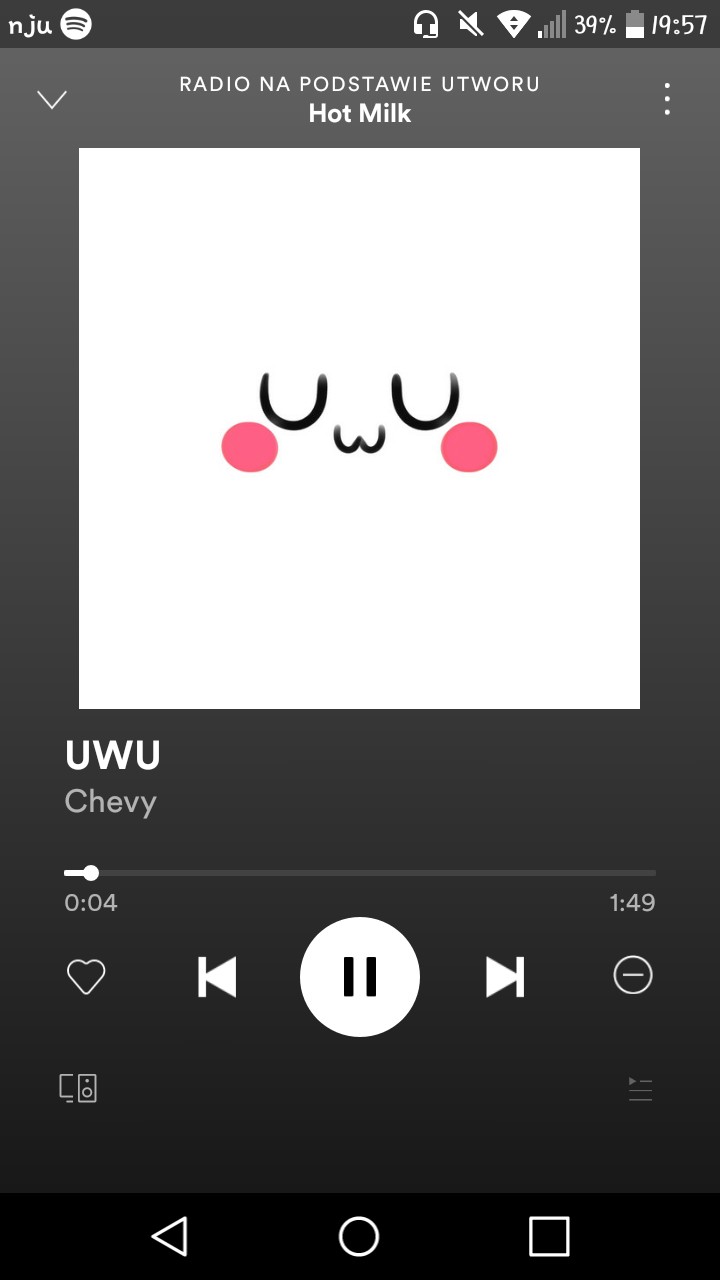Viewport: 720px width, 1280px height.
Task: Open the artist Chevy
Action: (x=111, y=802)
